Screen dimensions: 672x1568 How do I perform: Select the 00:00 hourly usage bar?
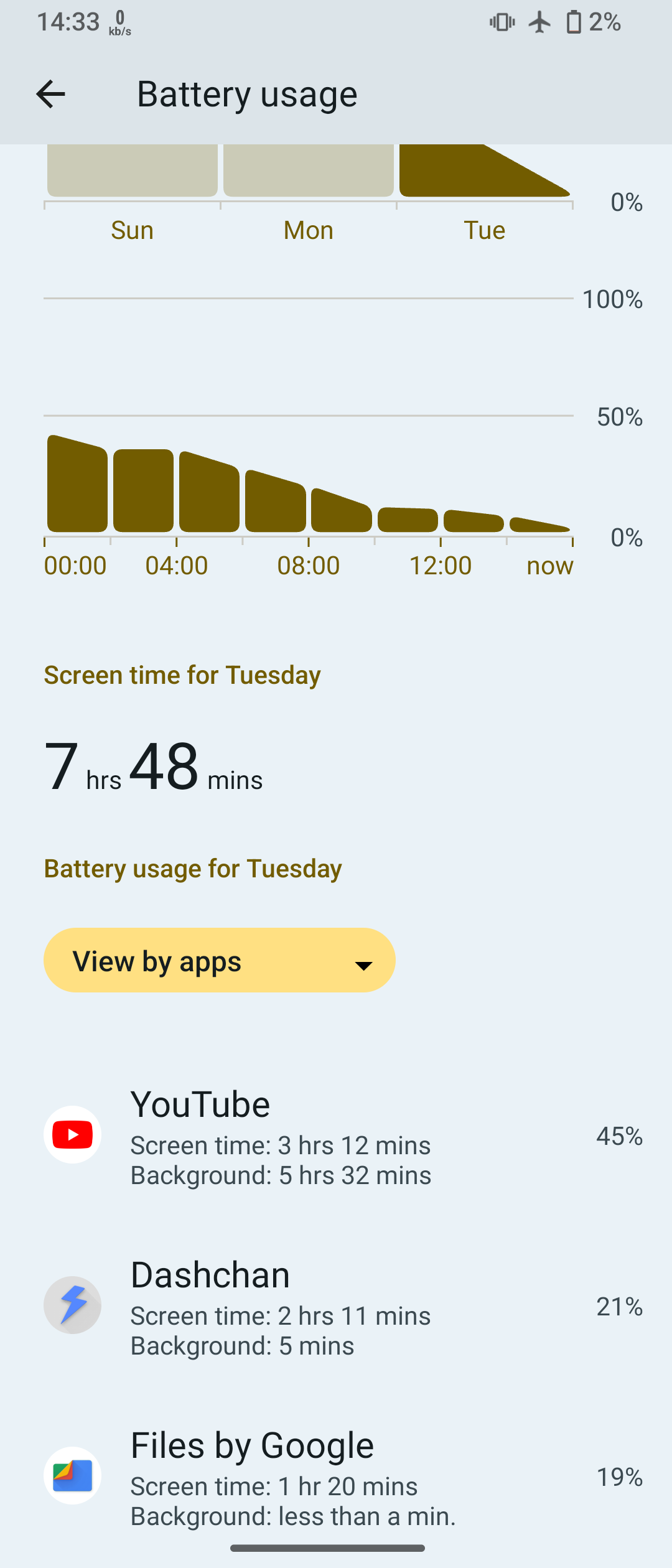[78, 487]
